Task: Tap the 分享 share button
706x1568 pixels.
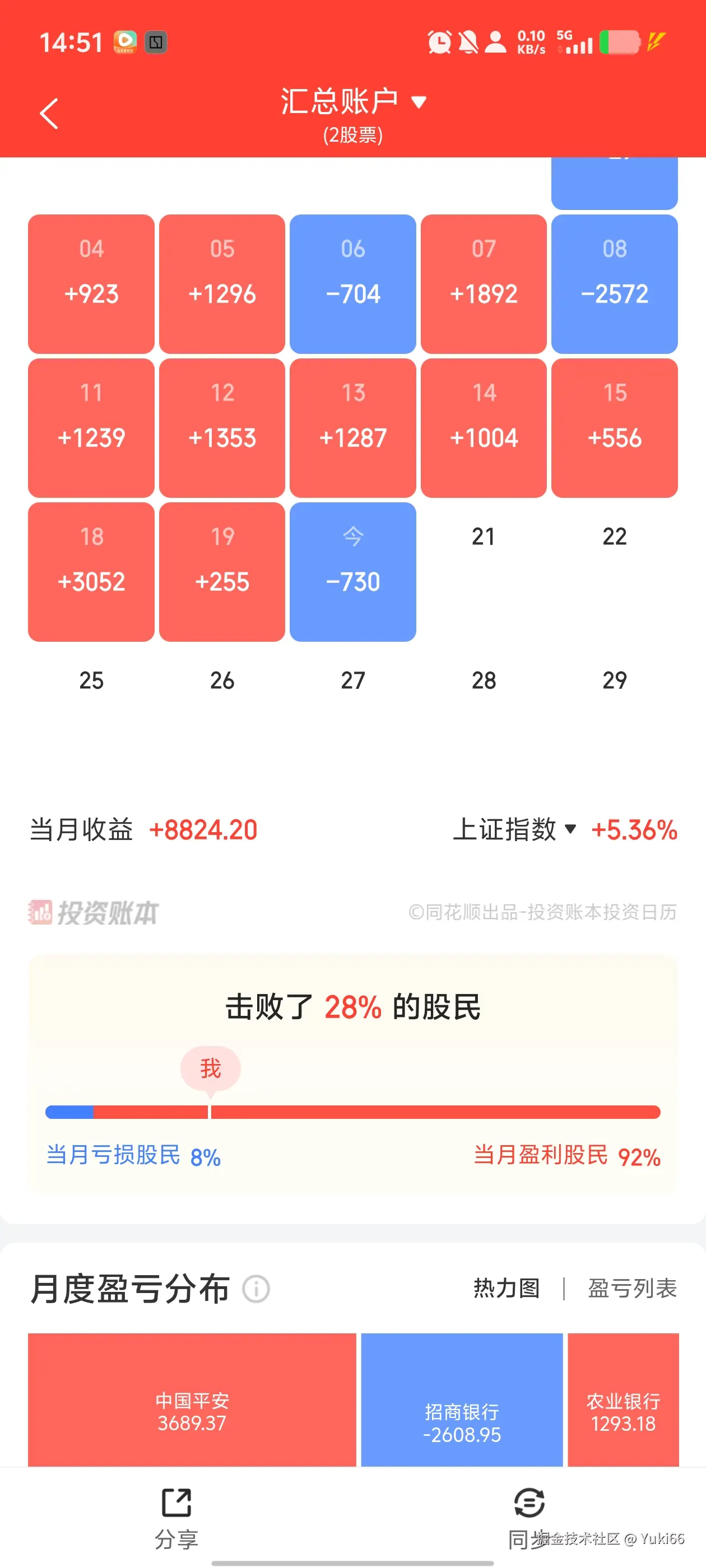Action: [x=176, y=1517]
